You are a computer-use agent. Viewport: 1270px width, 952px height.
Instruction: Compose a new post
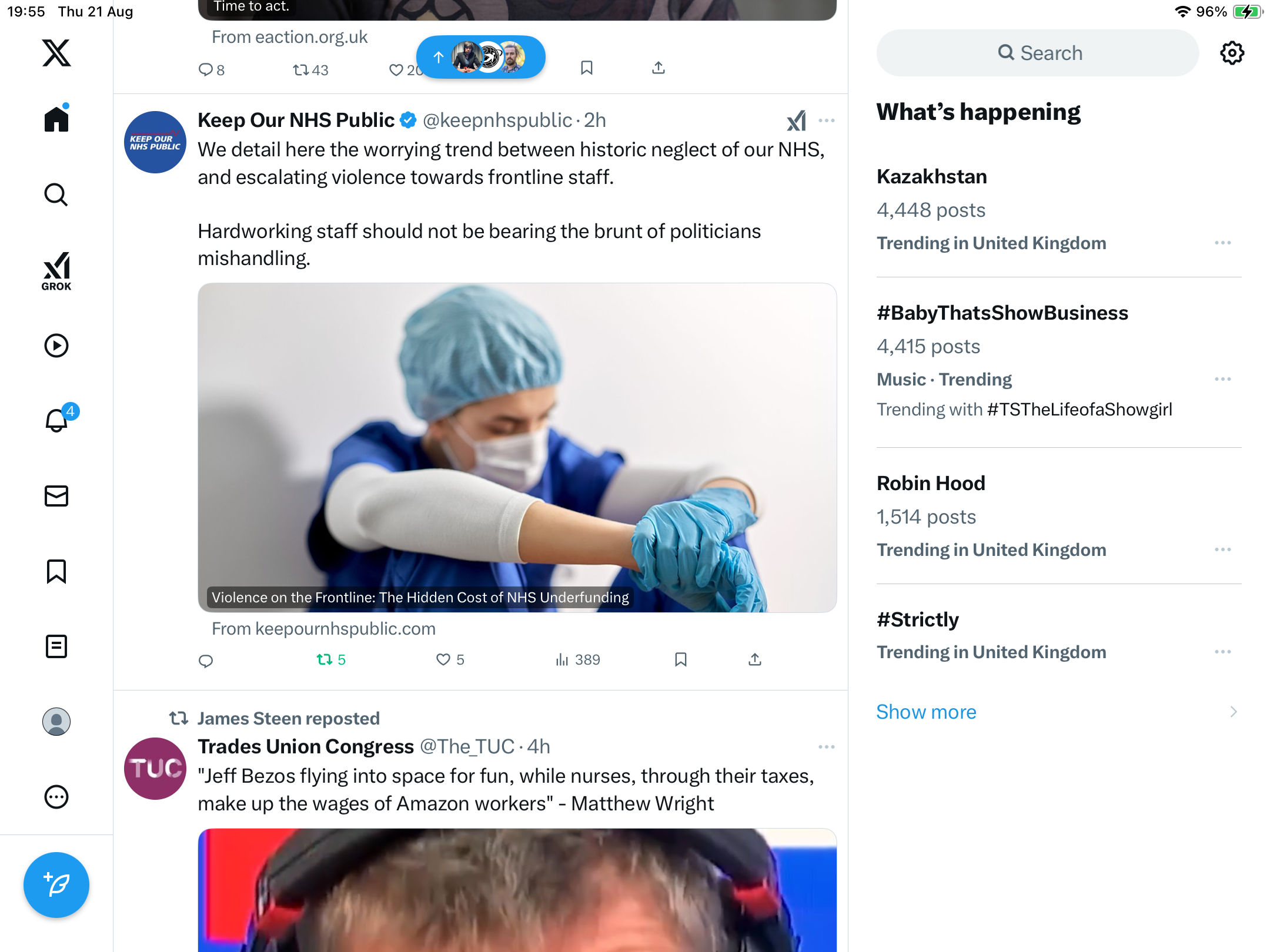coord(56,884)
